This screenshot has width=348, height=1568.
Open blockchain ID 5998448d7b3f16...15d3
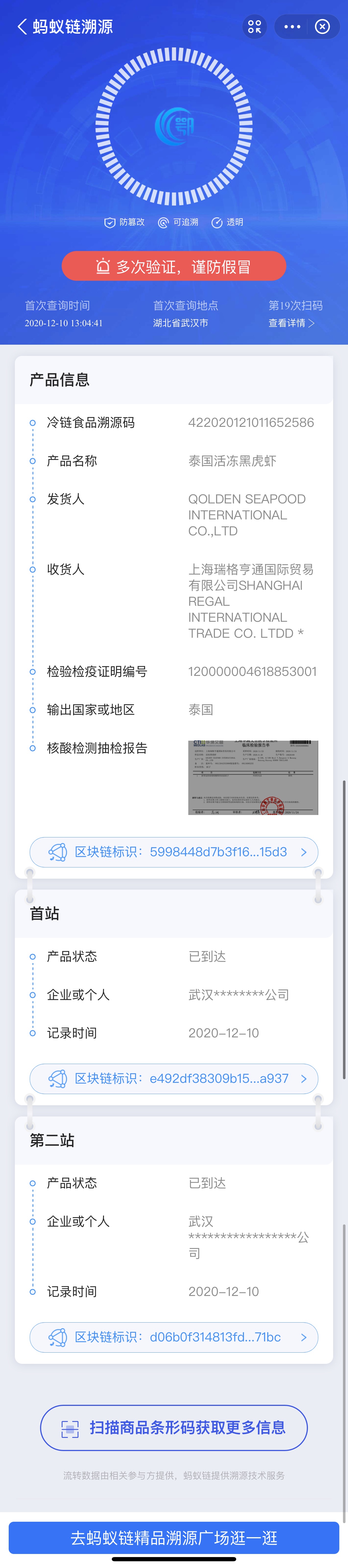[174, 851]
